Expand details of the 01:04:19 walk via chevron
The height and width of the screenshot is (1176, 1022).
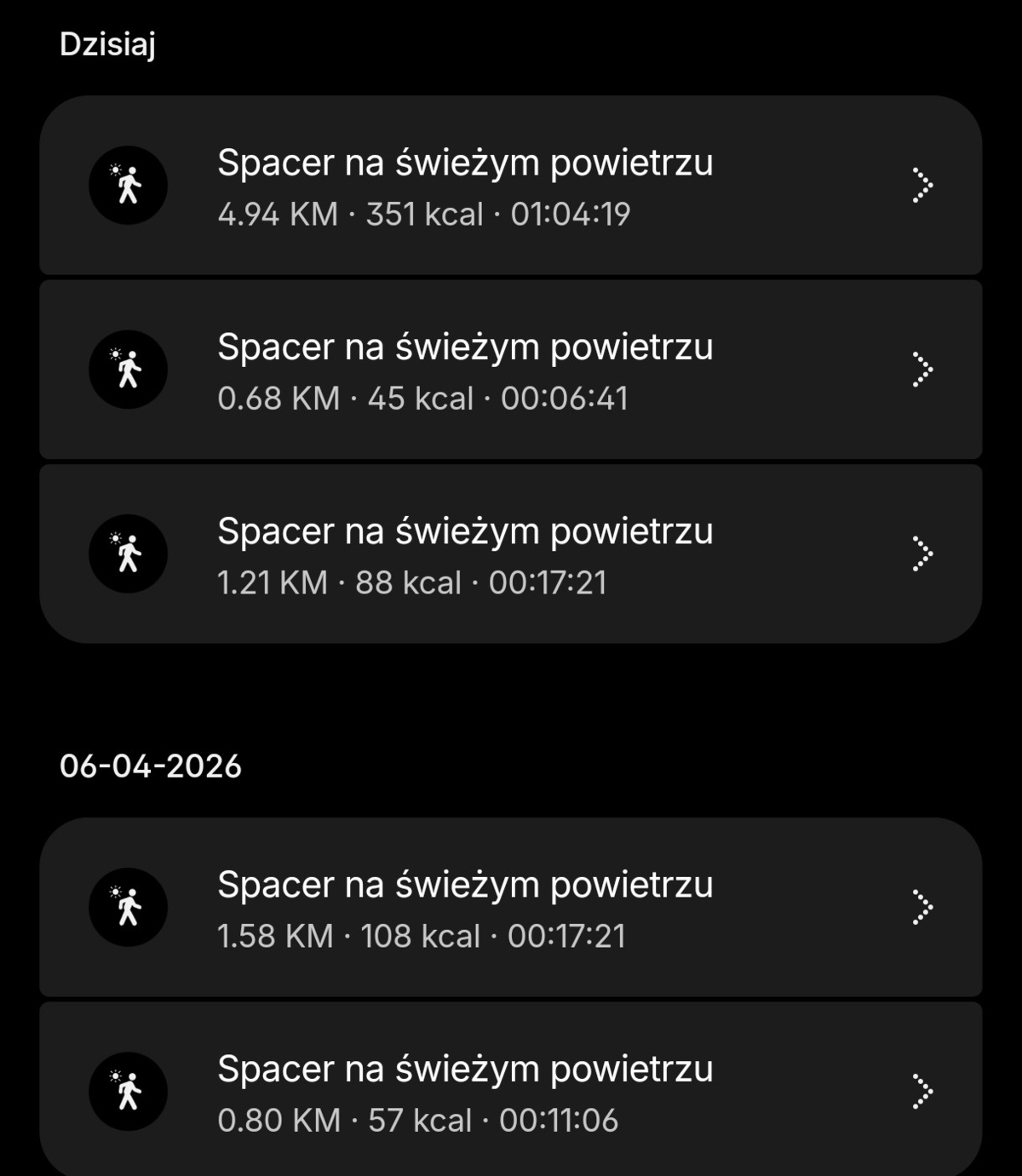coord(922,186)
